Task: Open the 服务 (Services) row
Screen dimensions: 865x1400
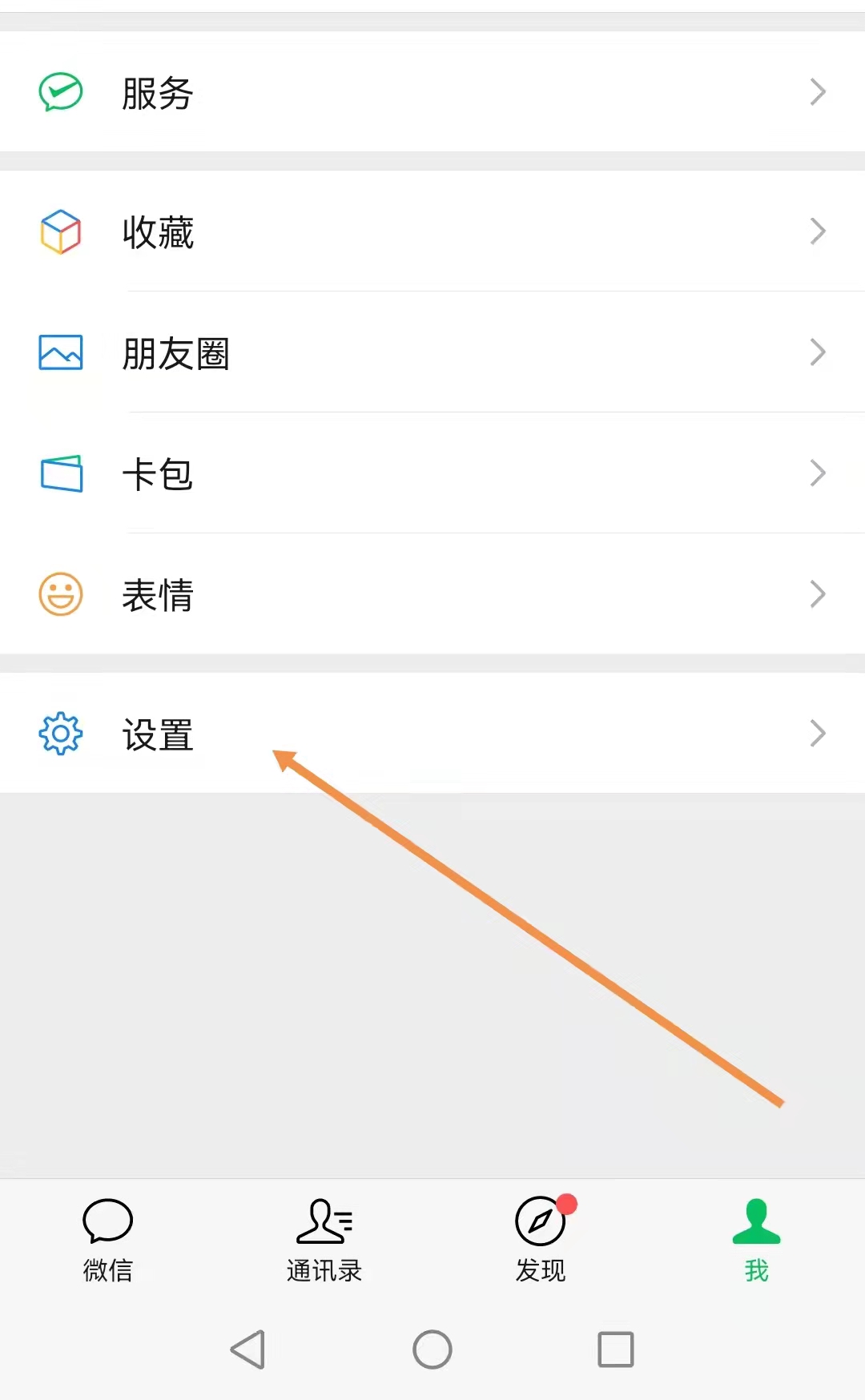Action: point(432,92)
